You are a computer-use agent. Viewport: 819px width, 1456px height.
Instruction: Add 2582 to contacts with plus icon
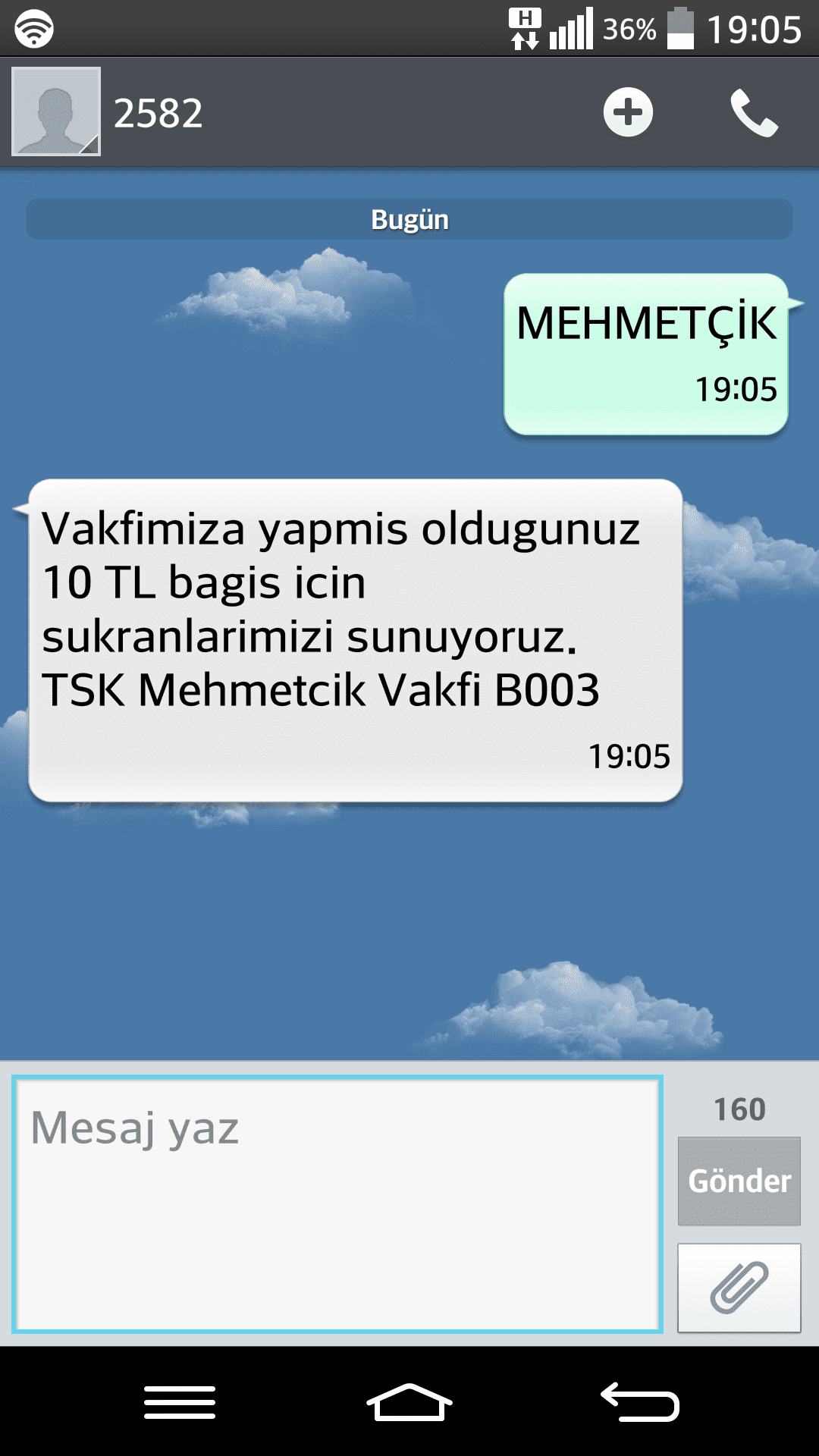[x=628, y=112]
